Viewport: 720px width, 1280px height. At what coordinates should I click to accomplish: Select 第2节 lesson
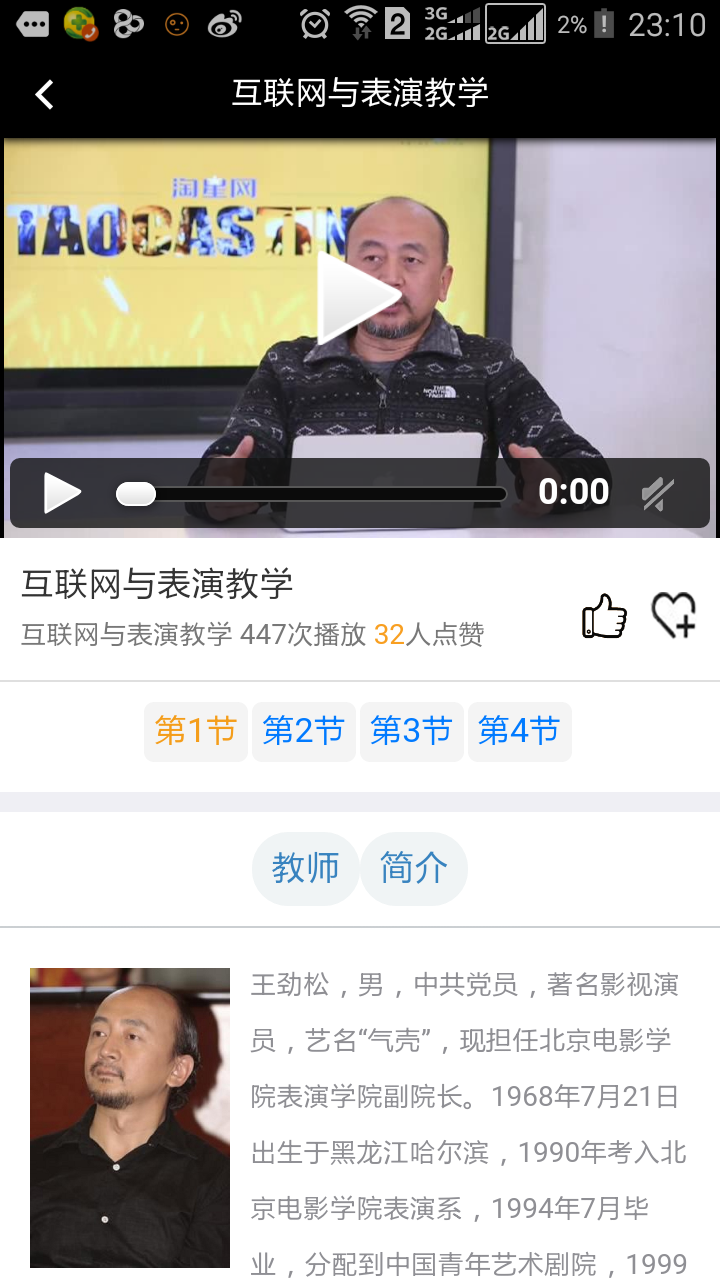(x=303, y=731)
